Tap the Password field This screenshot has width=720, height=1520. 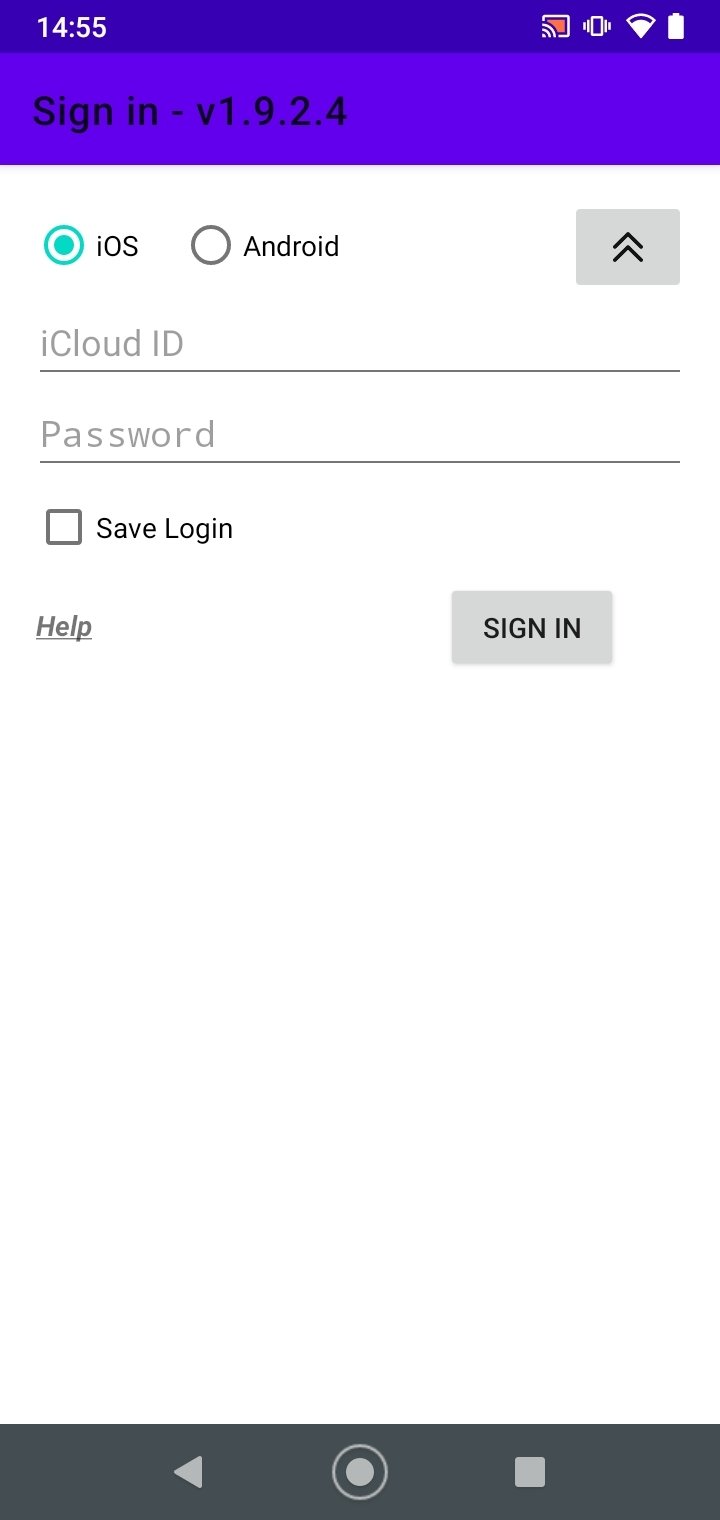pyautogui.click(x=360, y=435)
